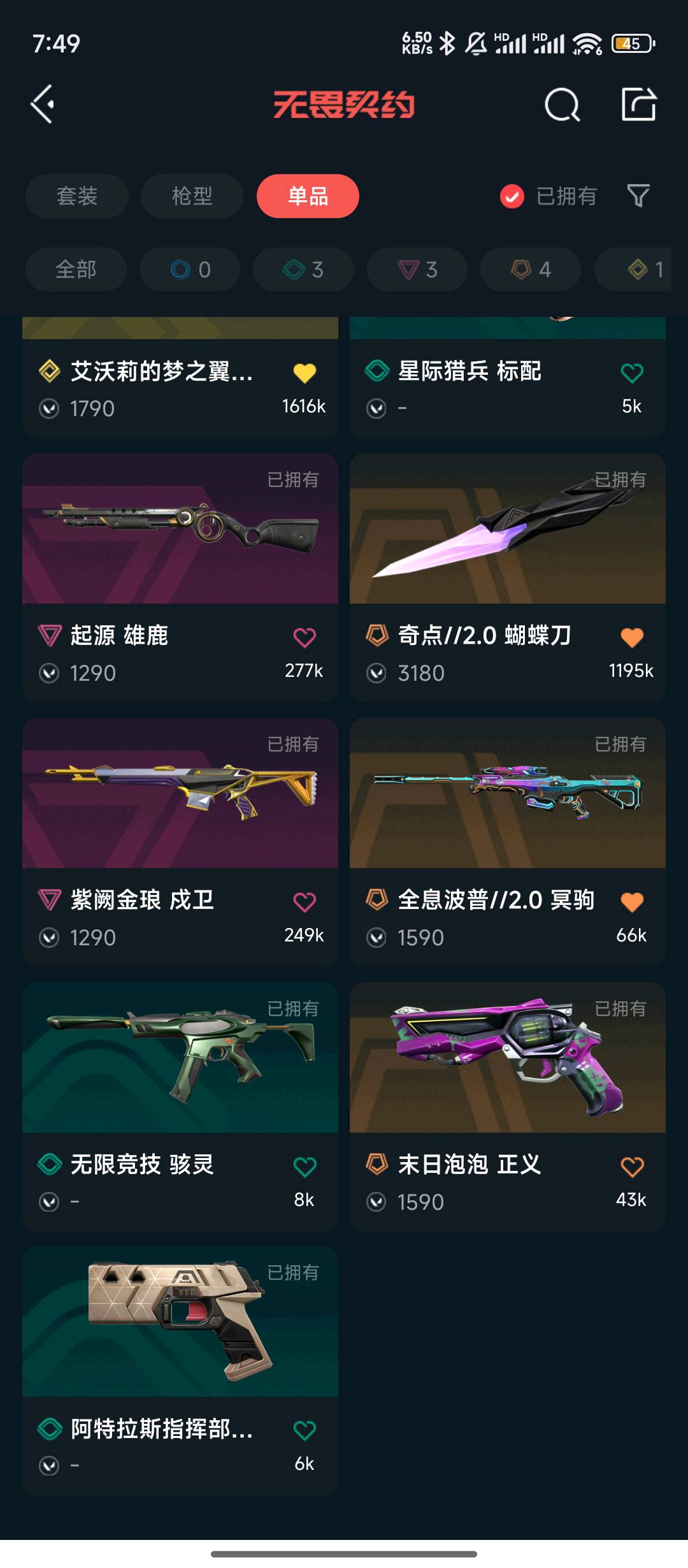The width and height of the screenshot is (688, 1568).
Task: Select the 全部 rarity chip
Action: (76, 270)
